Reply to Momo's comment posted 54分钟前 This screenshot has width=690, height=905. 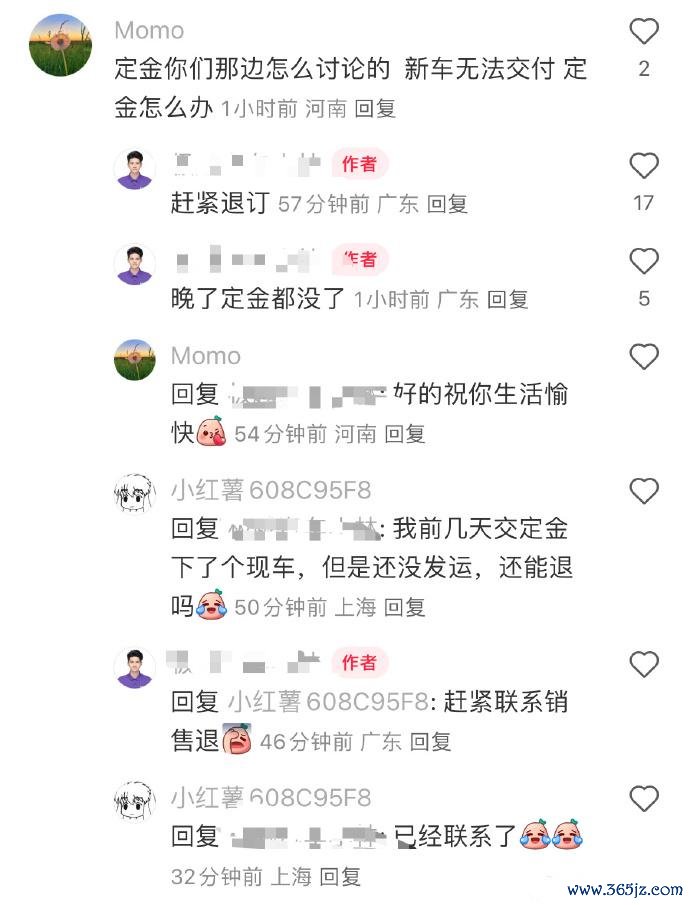coord(405,434)
